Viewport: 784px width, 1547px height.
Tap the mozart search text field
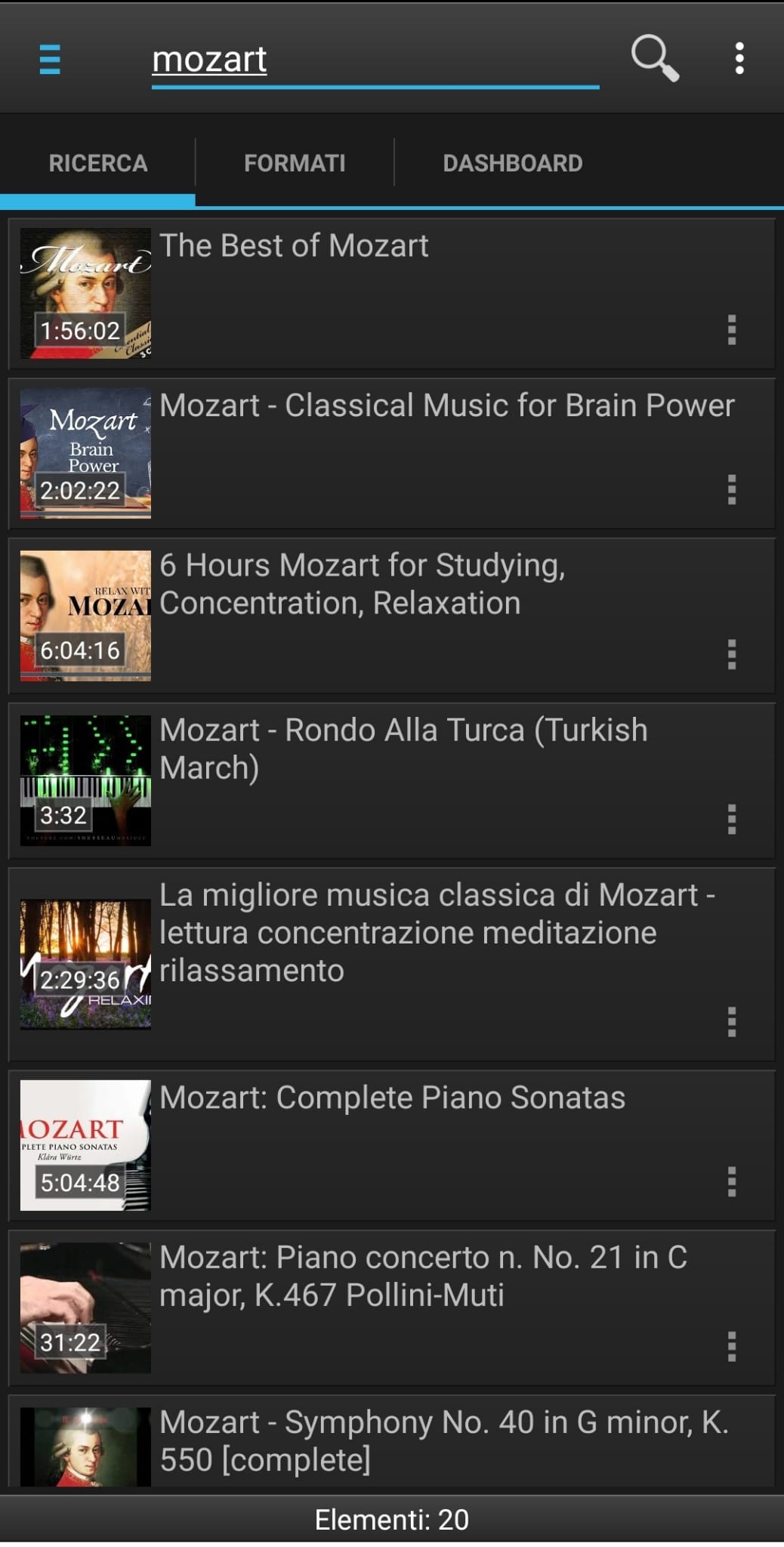tap(375, 60)
